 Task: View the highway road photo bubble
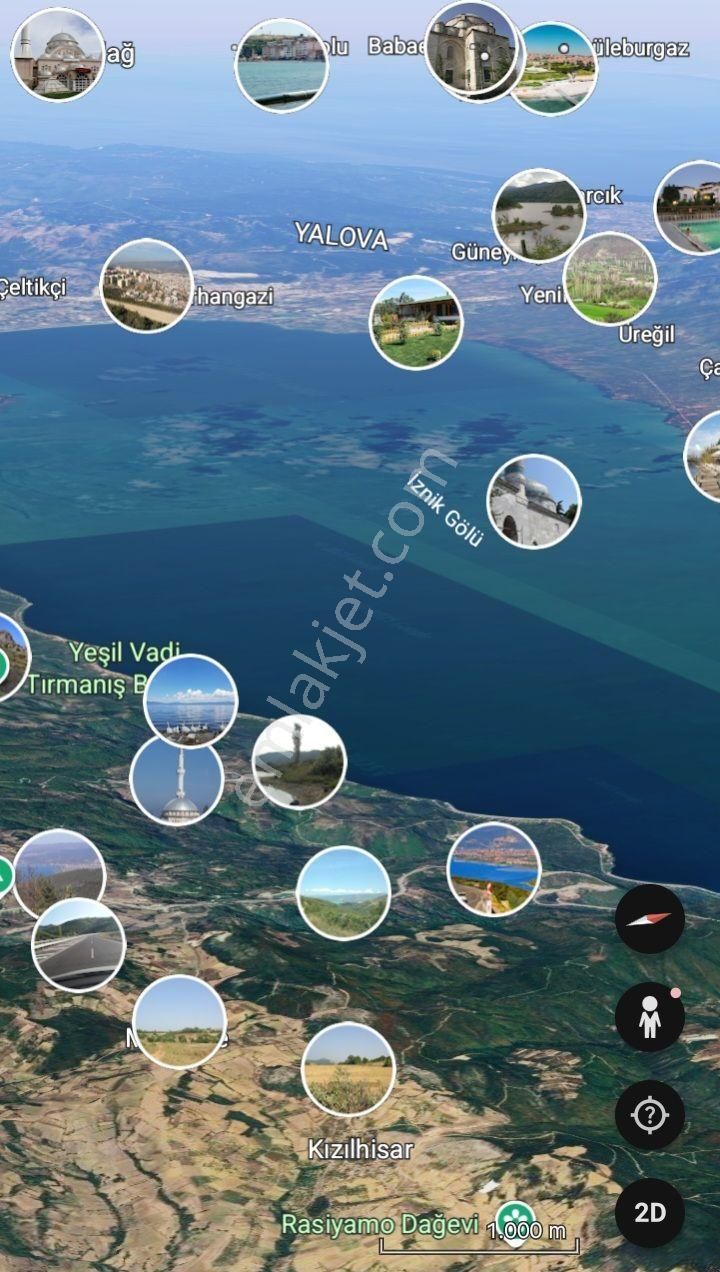[78, 944]
